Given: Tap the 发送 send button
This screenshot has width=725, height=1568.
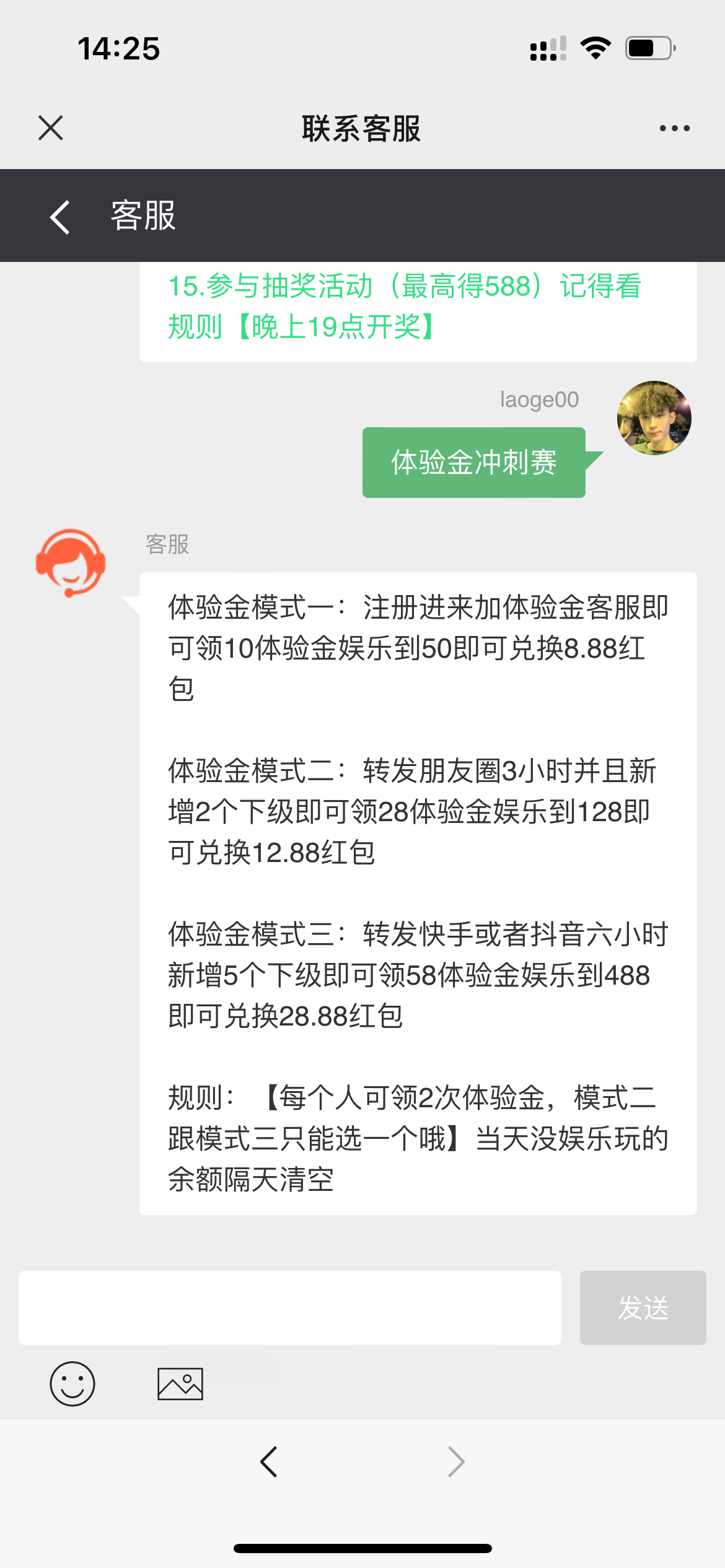Looking at the screenshot, I should 643,1307.
